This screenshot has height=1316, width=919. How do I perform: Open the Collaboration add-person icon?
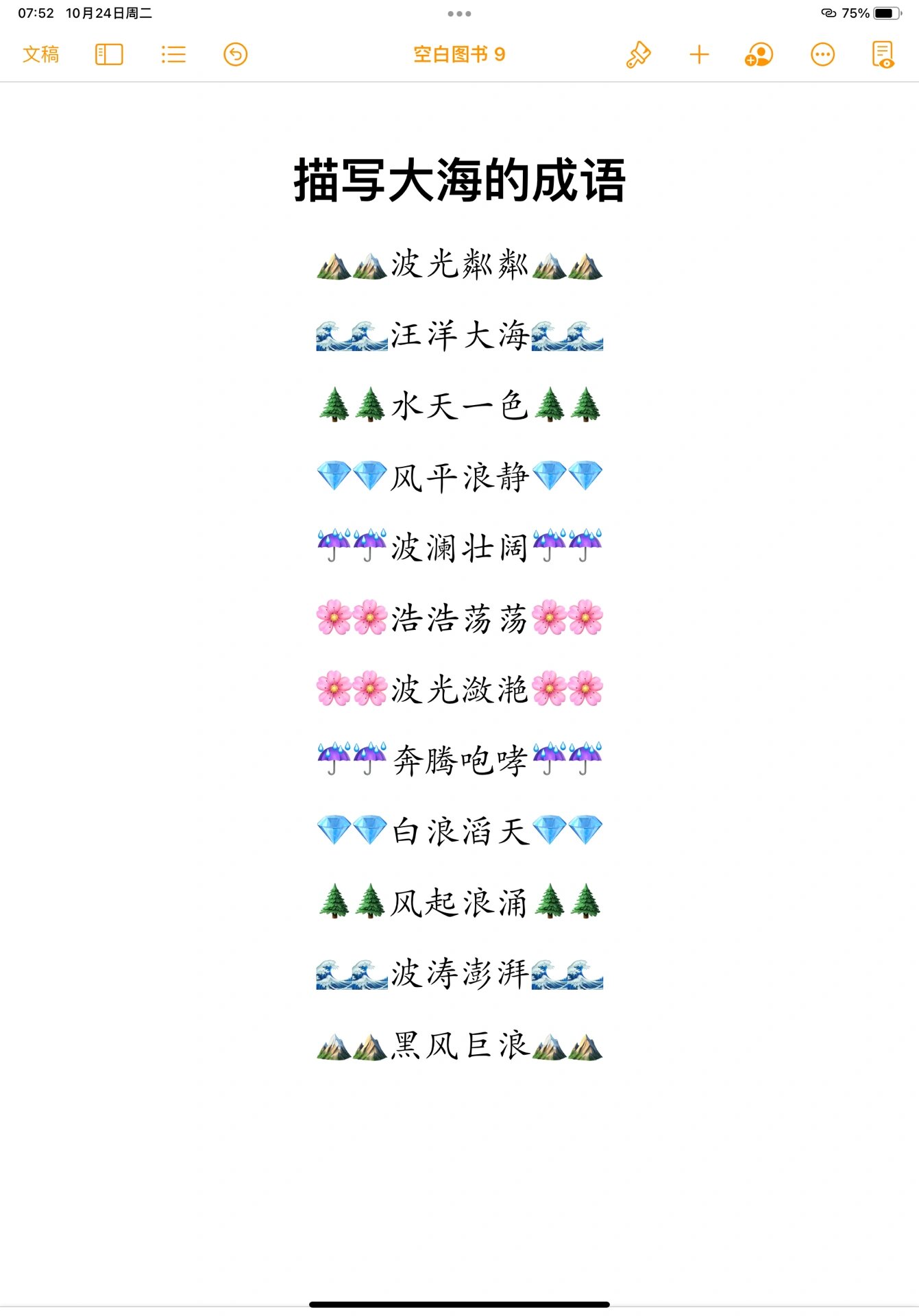758,53
